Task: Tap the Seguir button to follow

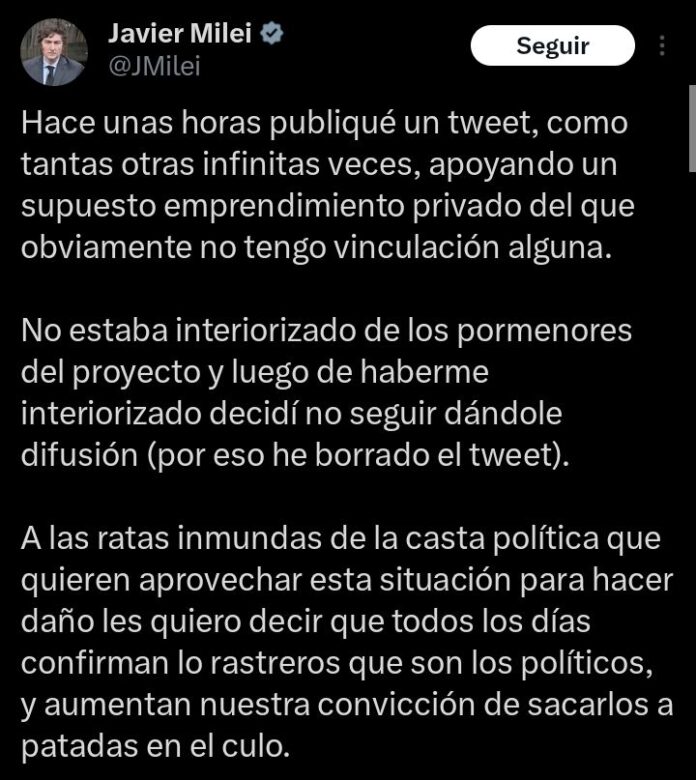Action: [552, 46]
